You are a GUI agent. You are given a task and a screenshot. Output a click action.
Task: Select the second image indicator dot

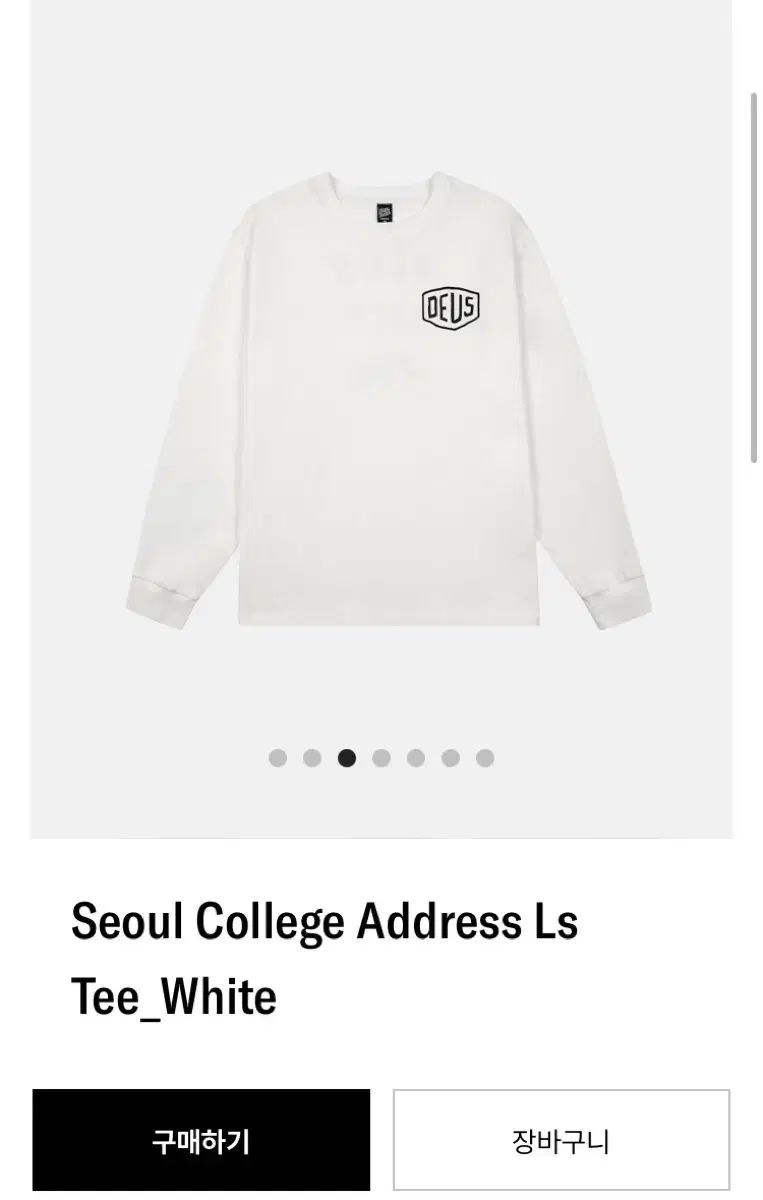click(x=312, y=758)
